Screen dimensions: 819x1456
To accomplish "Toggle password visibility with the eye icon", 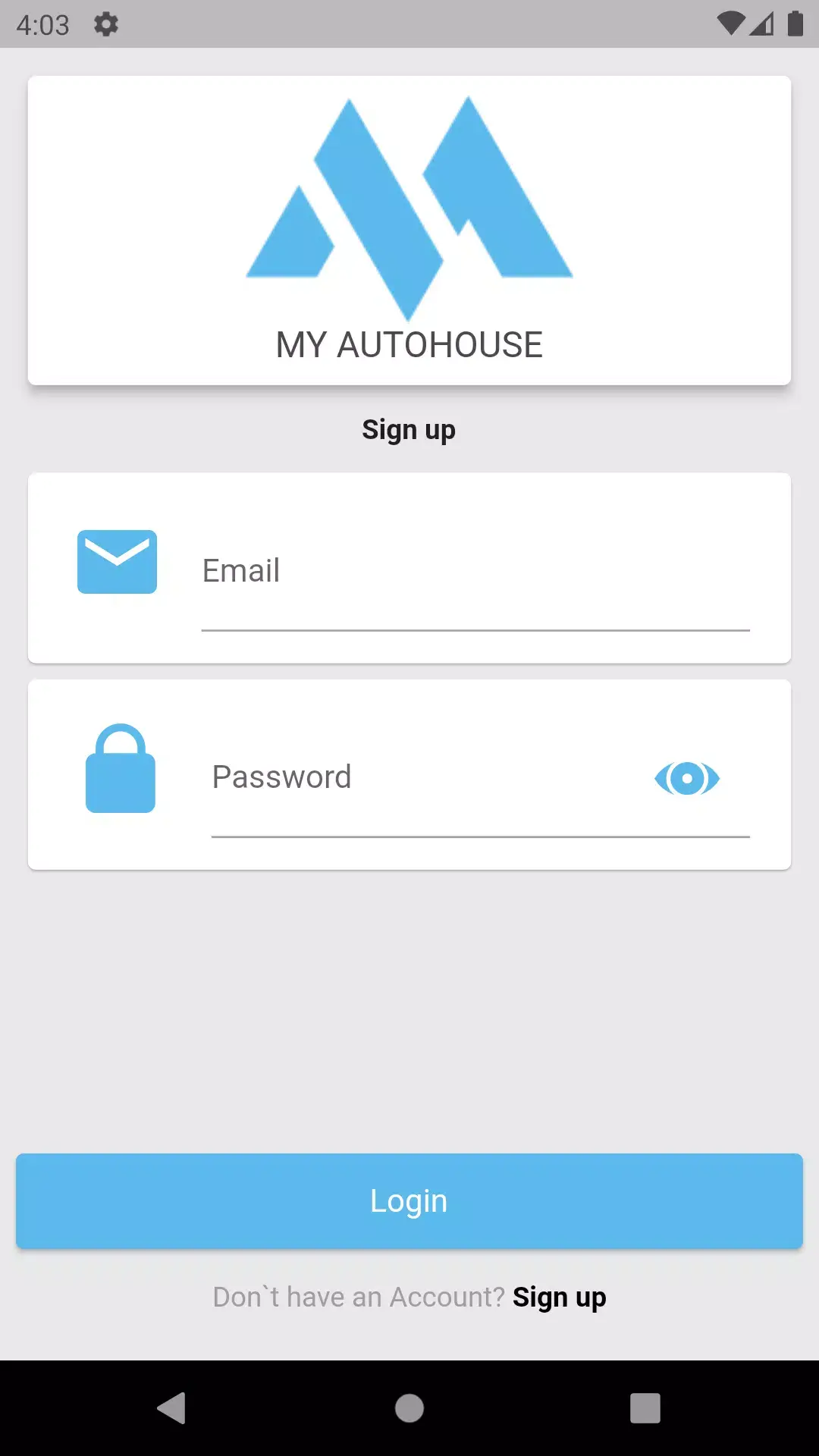I will (687, 777).
